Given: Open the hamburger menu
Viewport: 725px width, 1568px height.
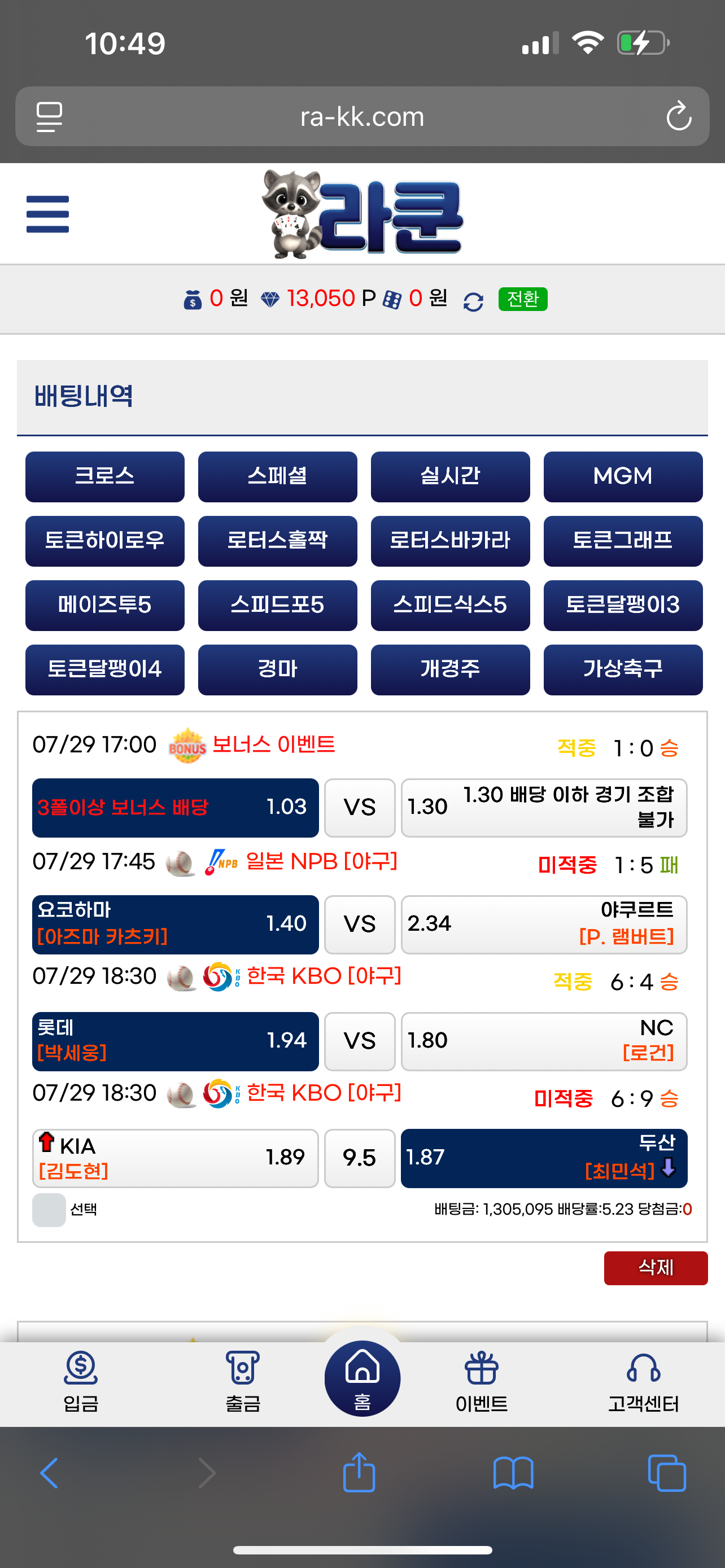Looking at the screenshot, I should pos(47,214).
